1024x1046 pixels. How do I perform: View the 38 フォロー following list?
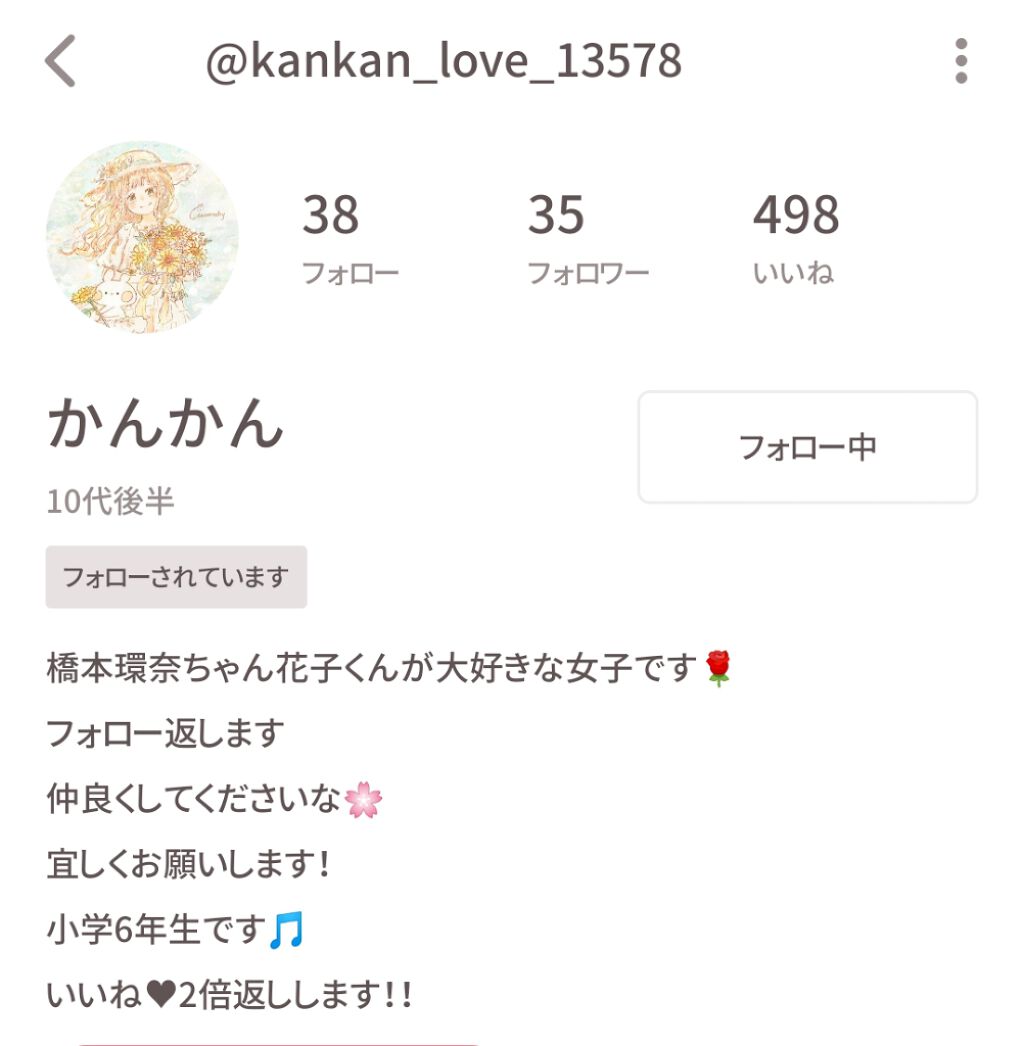pyautogui.click(x=352, y=235)
